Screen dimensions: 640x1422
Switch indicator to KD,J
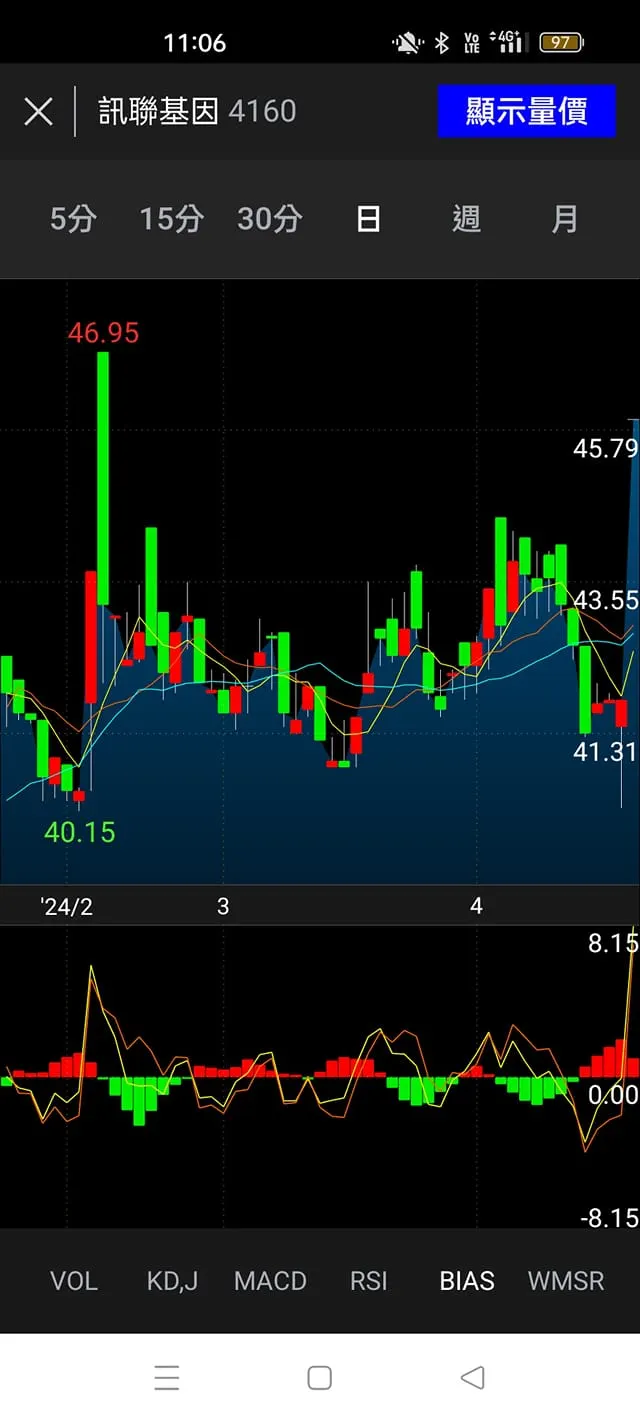pos(172,1281)
